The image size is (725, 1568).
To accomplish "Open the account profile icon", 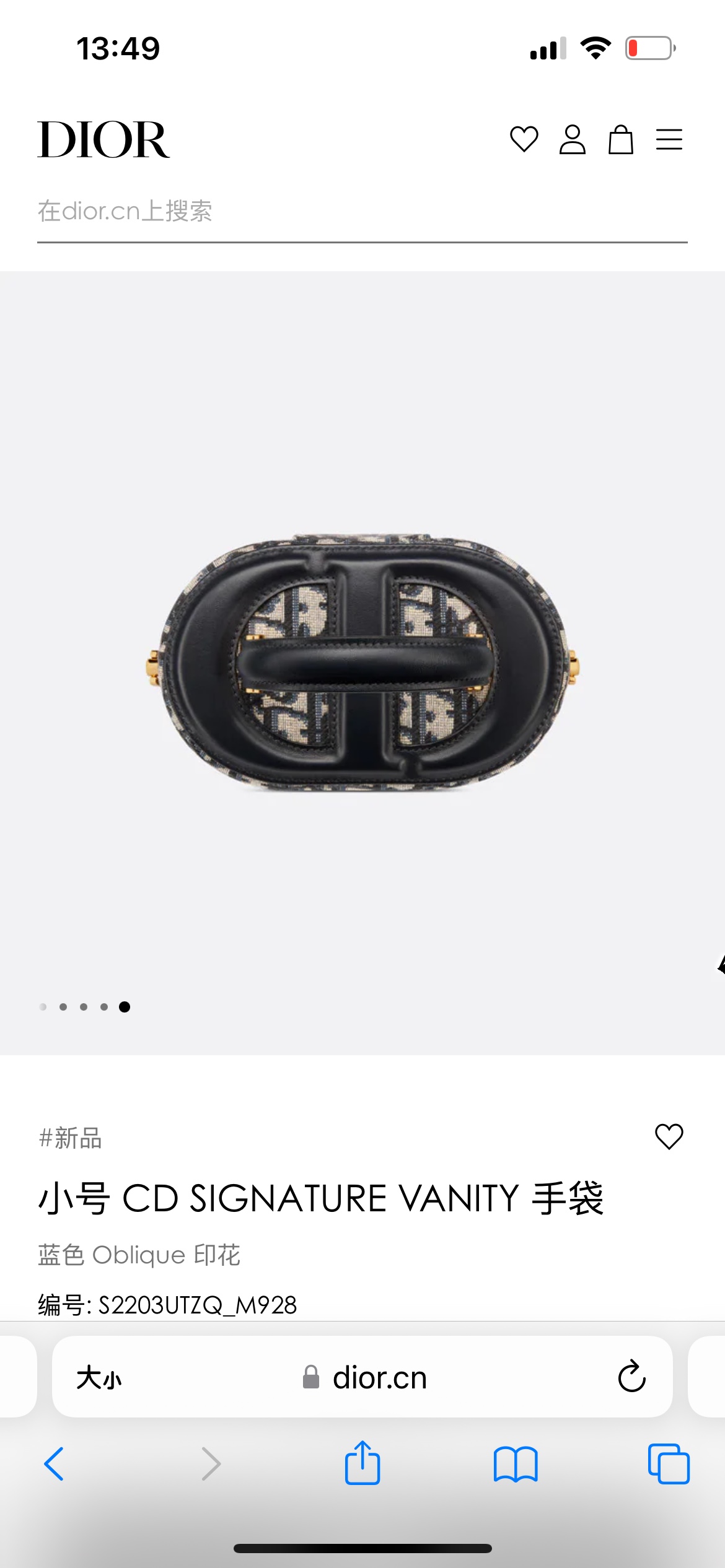I will (x=572, y=139).
